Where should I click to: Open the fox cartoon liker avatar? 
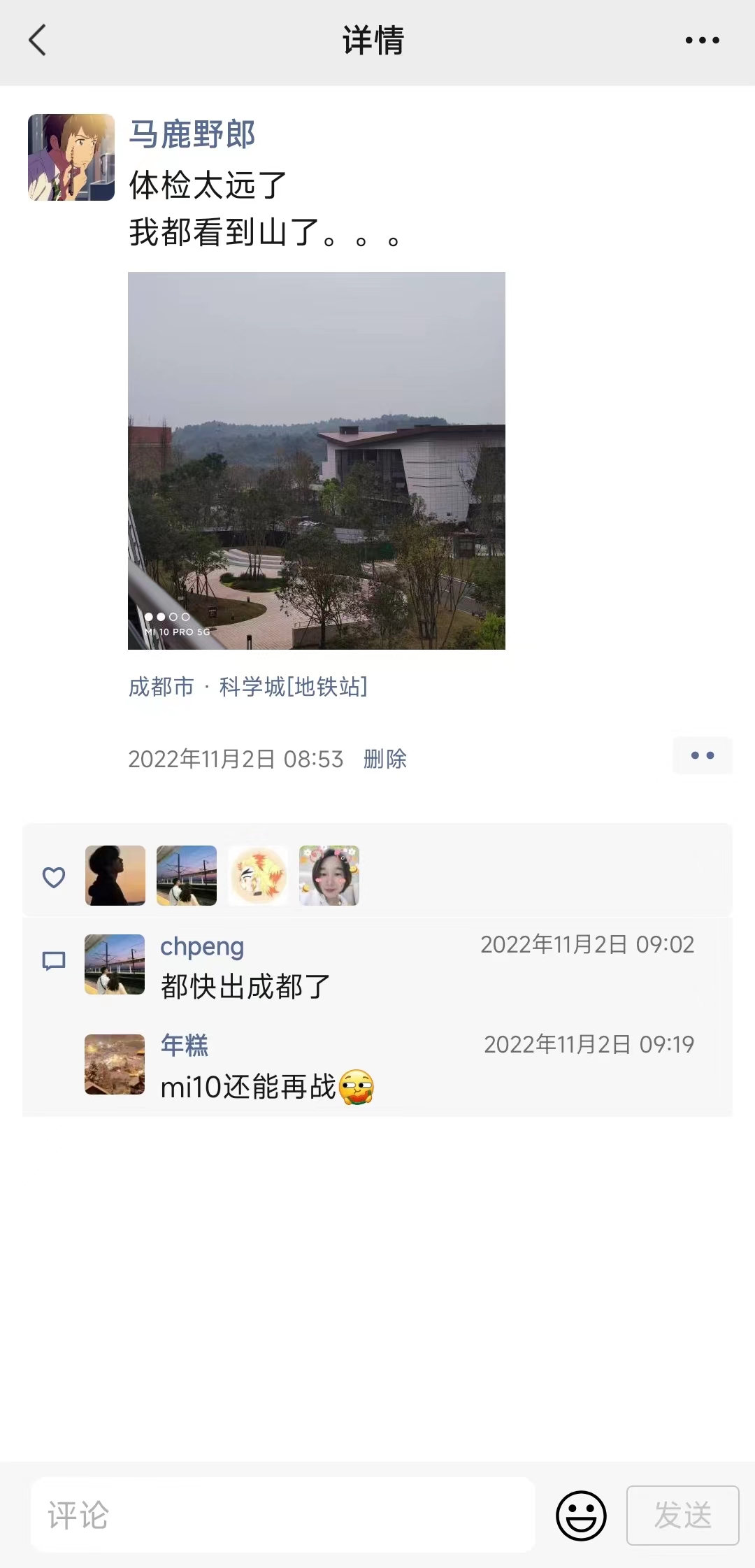(x=258, y=876)
